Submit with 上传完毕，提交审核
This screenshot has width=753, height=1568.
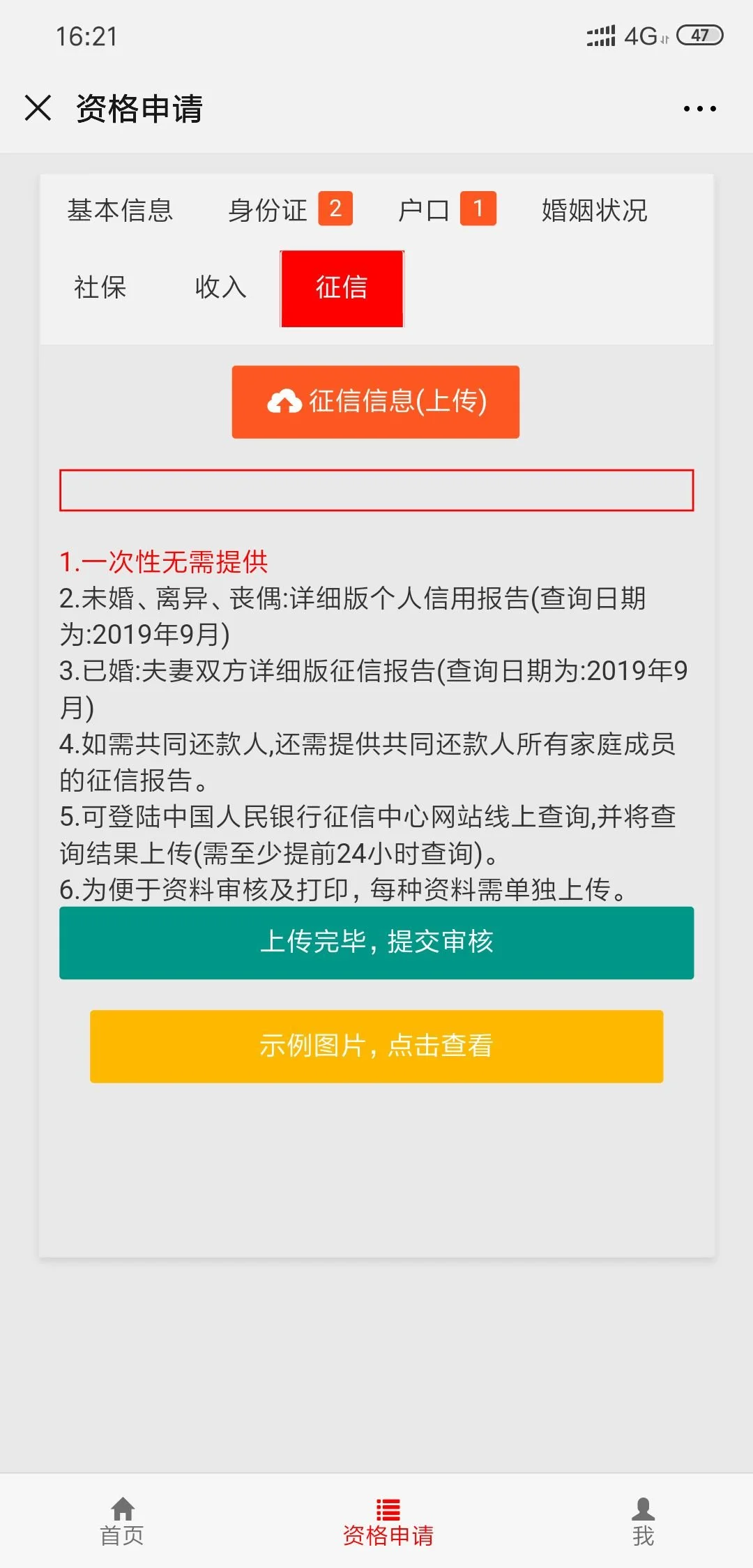coord(376,942)
